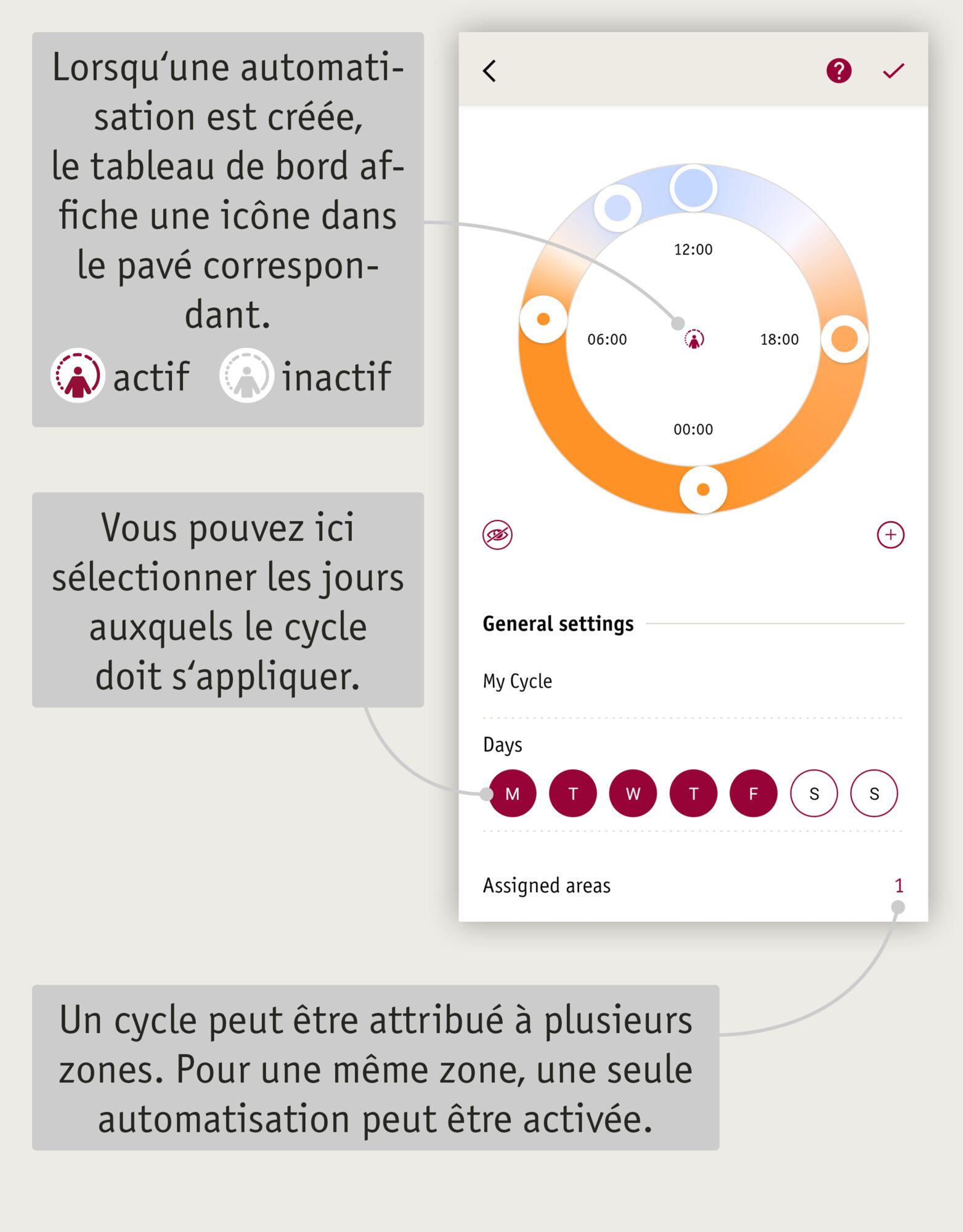Open the Assigned areas entry
Viewport: 963px width, 1232px height.
point(547,885)
